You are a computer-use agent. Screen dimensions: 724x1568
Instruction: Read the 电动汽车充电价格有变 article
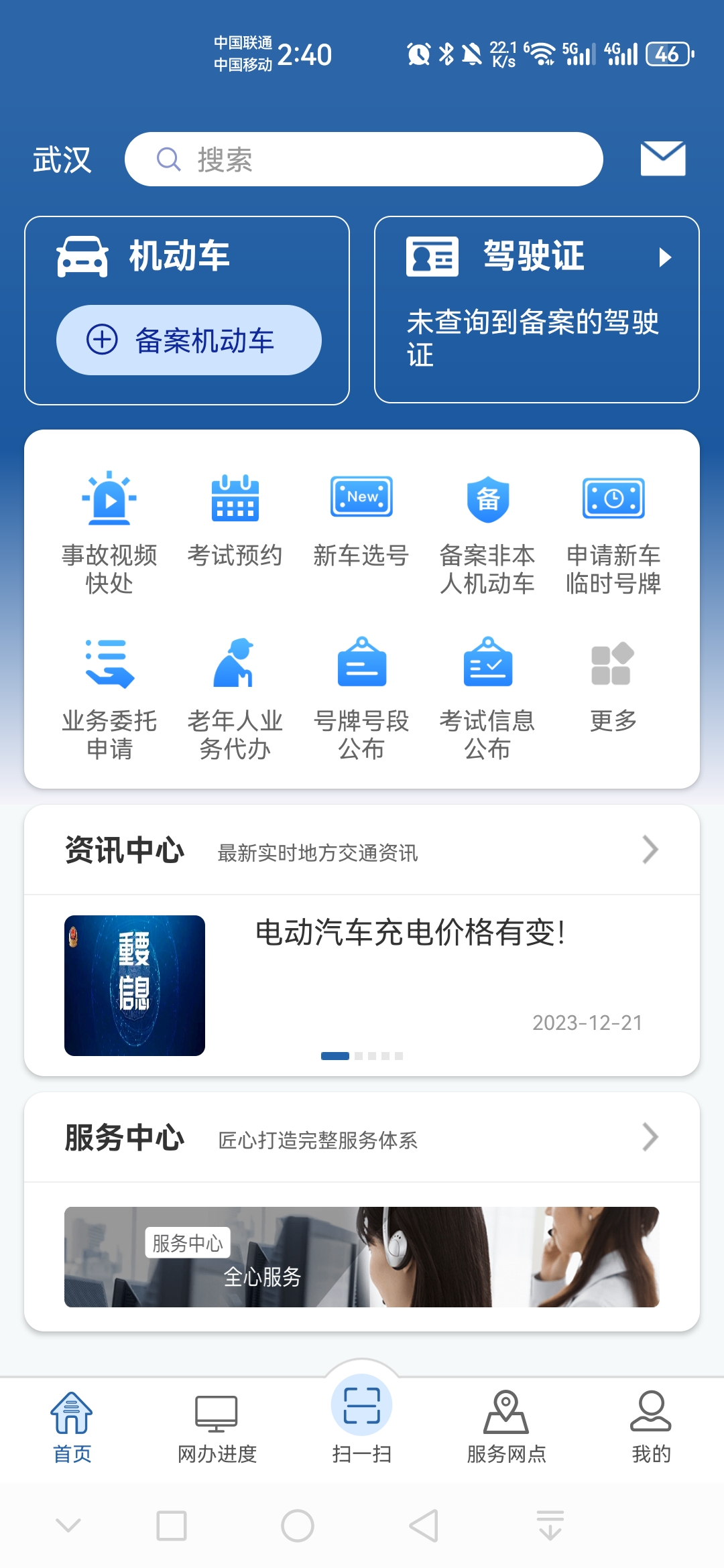click(x=409, y=933)
